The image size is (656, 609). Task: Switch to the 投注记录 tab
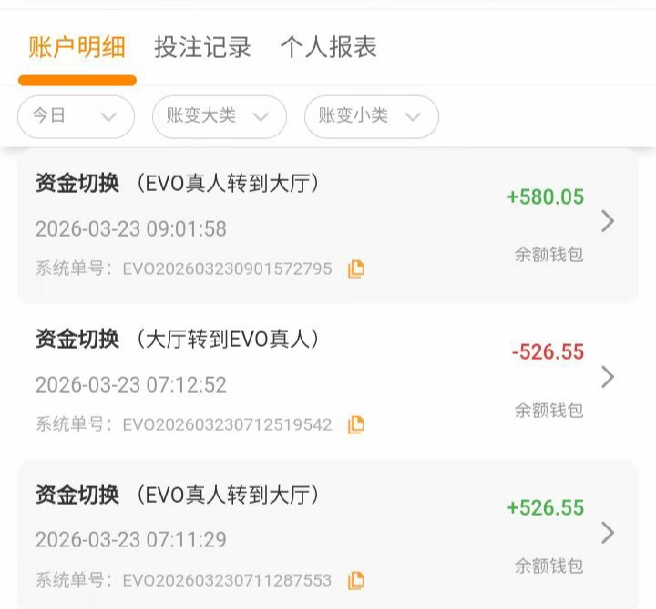click(x=202, y=47)
